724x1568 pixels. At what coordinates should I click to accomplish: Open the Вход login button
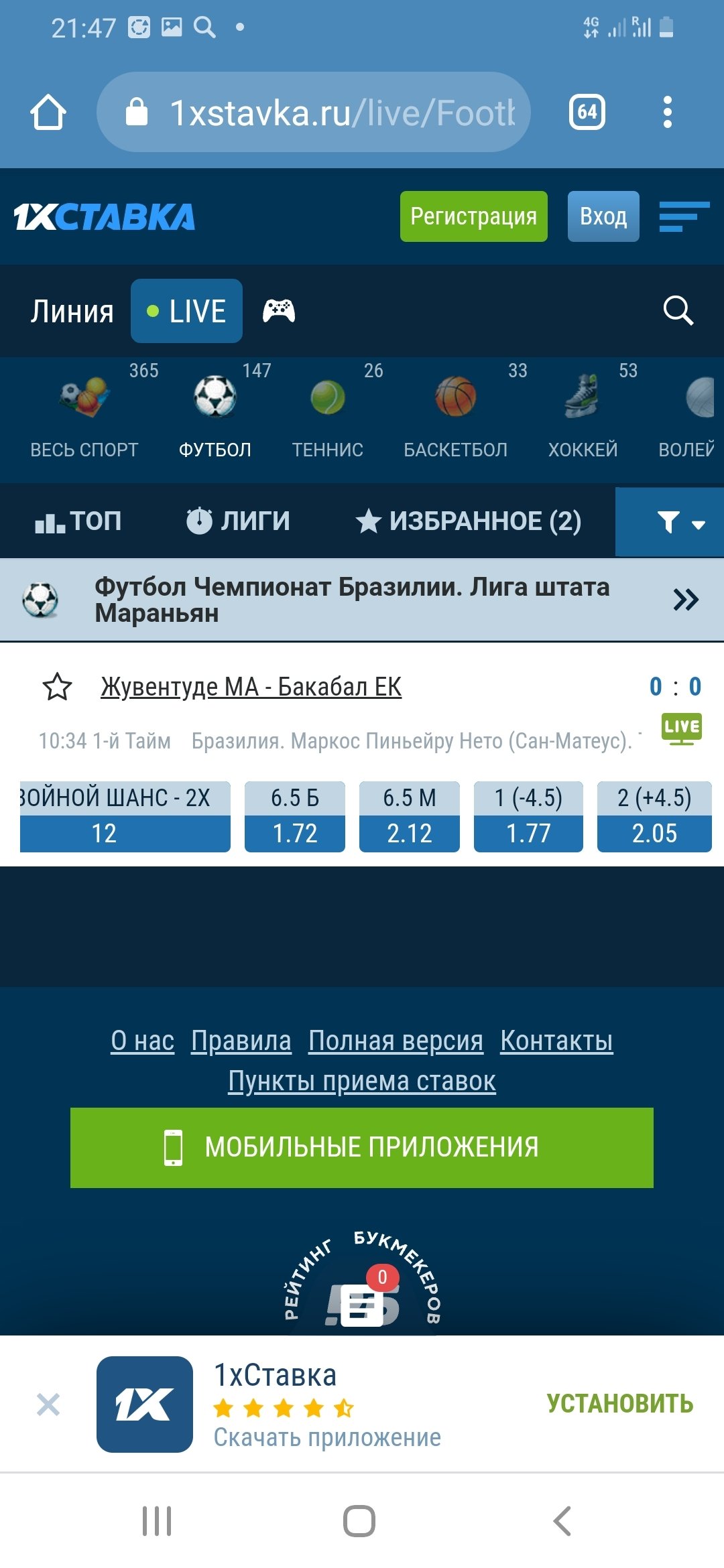(x=603, y=216)
